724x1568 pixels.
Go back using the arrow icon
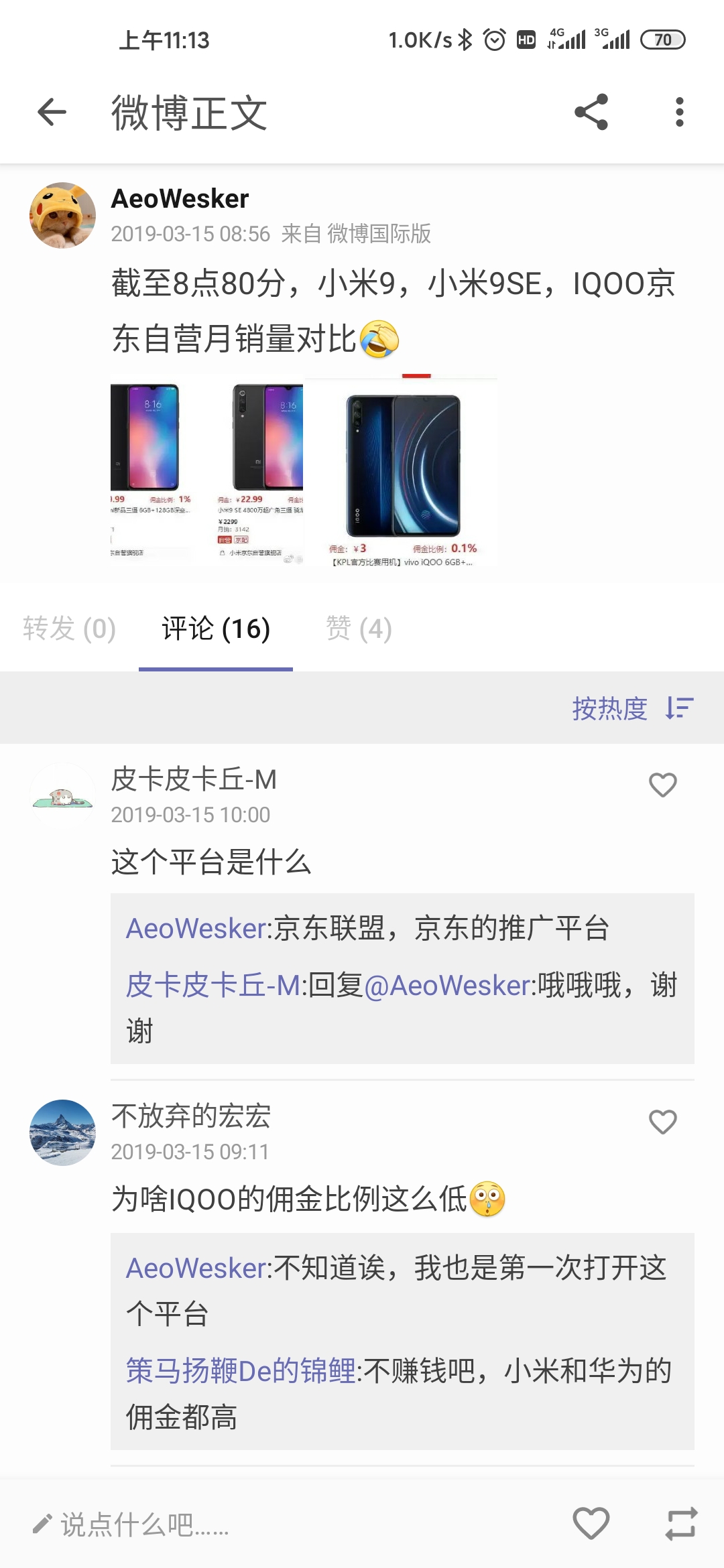point(52,112)
